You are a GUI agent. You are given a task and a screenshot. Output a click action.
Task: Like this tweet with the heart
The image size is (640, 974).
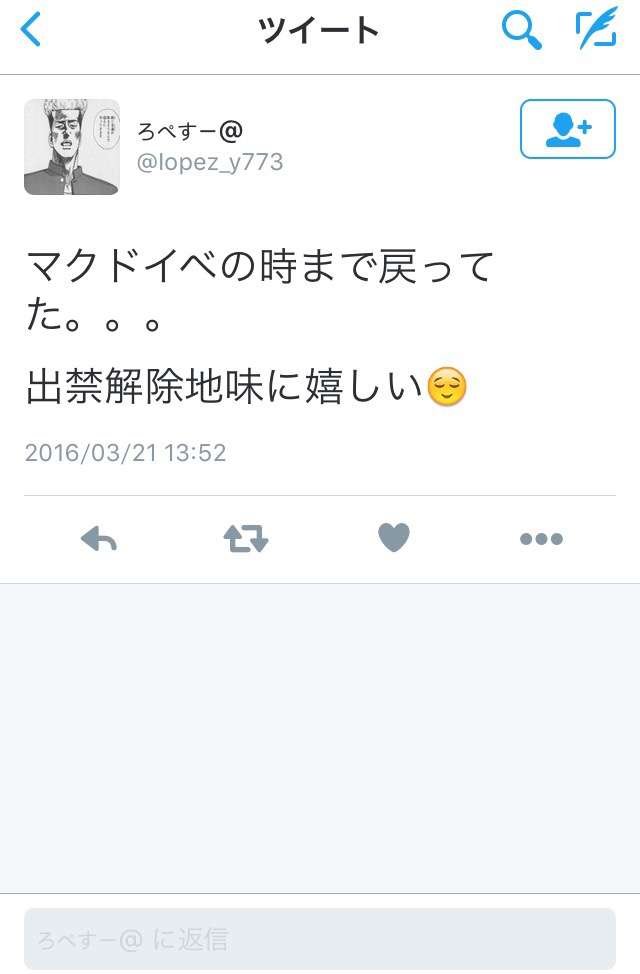point(394,539)
